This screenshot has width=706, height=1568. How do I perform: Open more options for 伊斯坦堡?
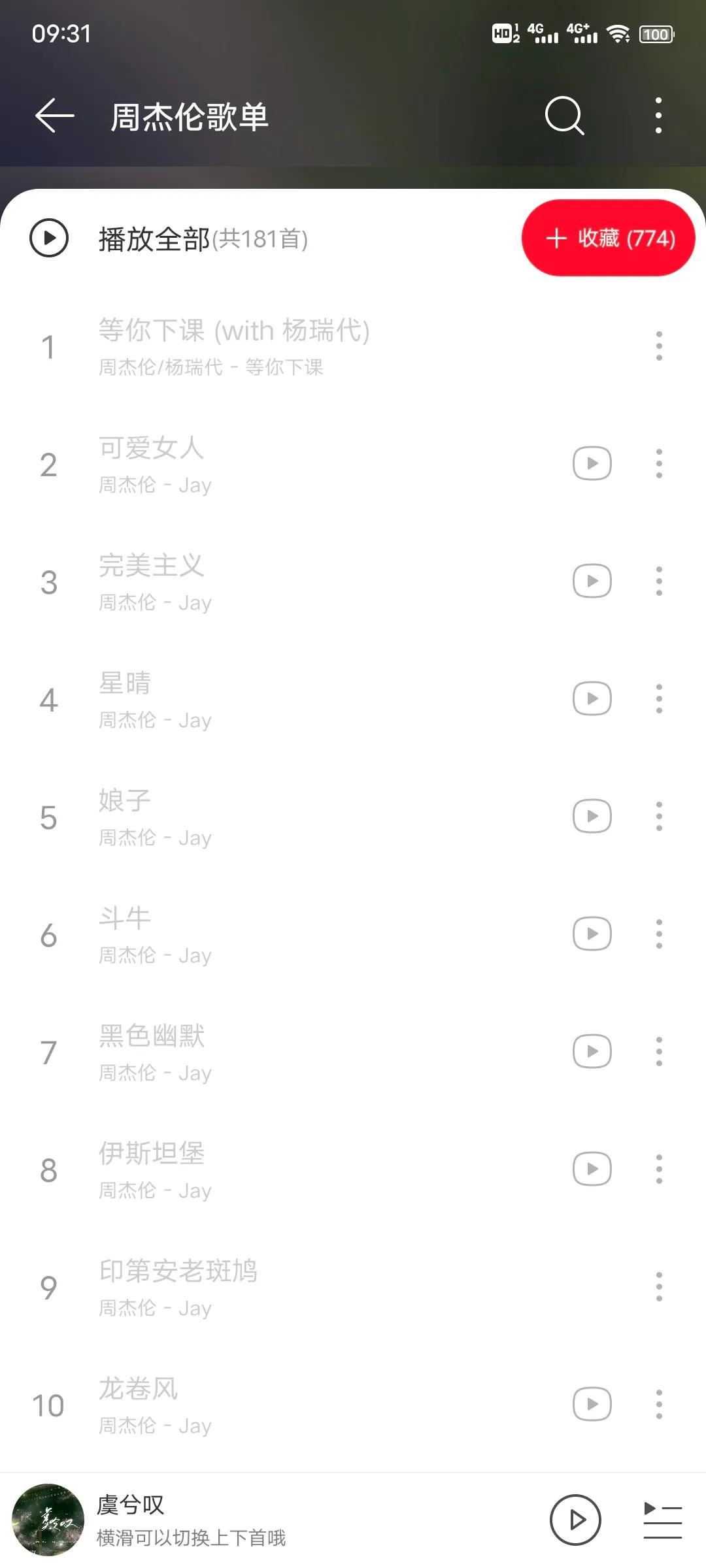coord(658,1169)
